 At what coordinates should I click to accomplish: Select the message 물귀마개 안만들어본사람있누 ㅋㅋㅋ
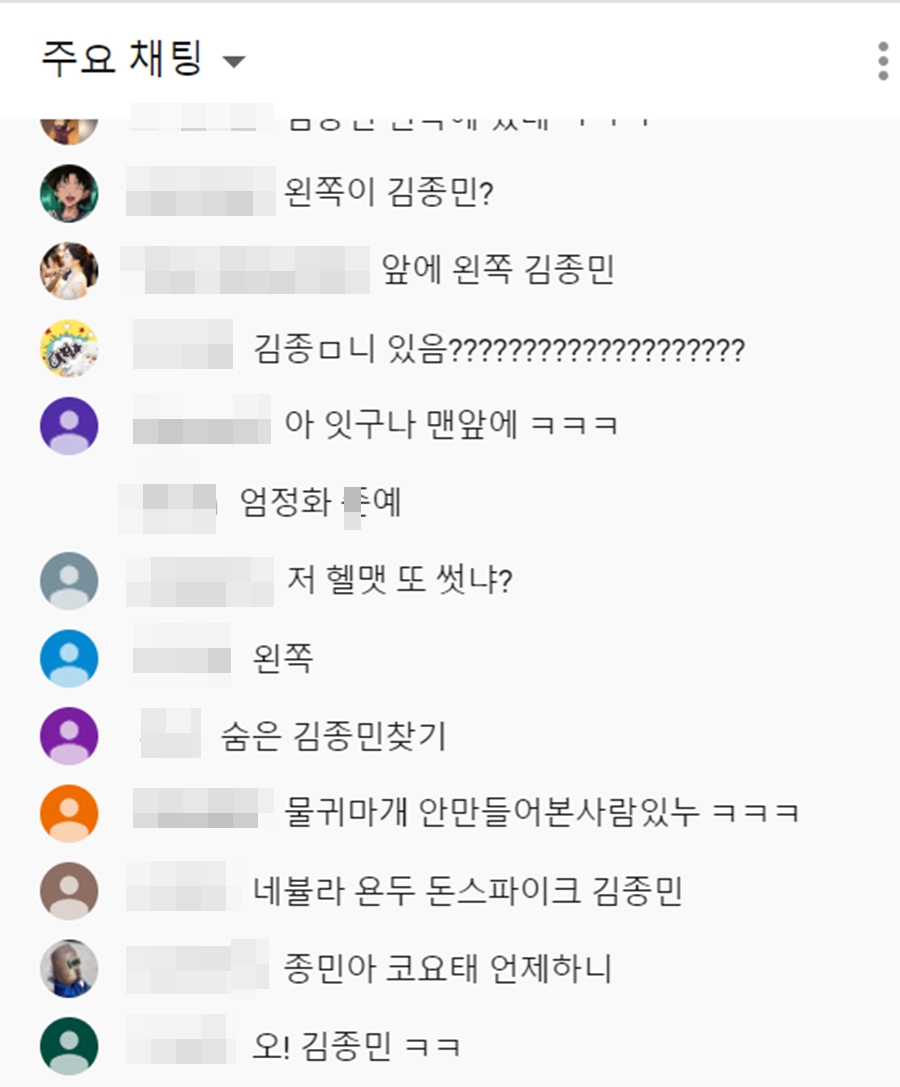541,813
